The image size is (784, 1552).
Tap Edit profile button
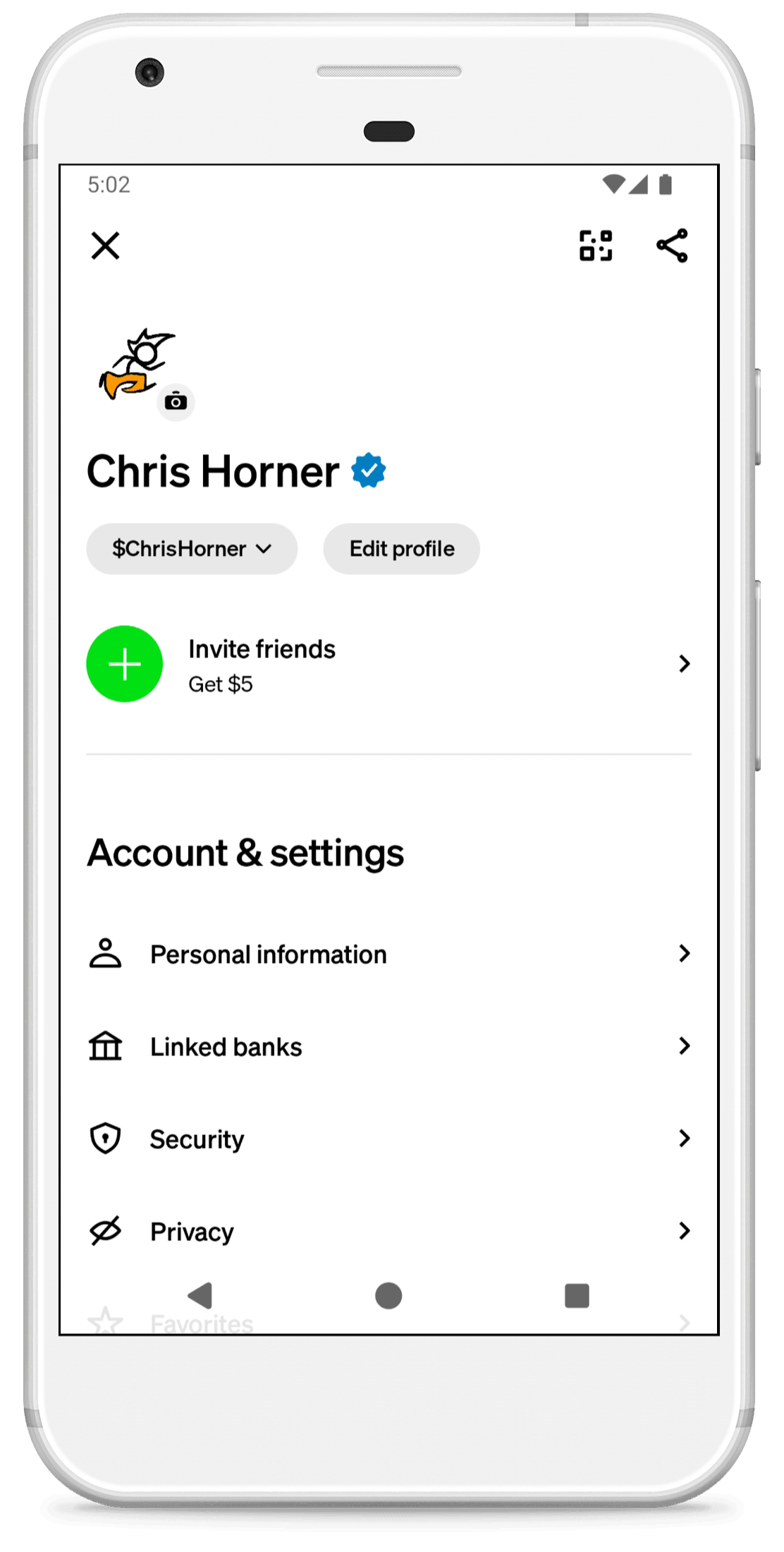(x=402, y=549)
